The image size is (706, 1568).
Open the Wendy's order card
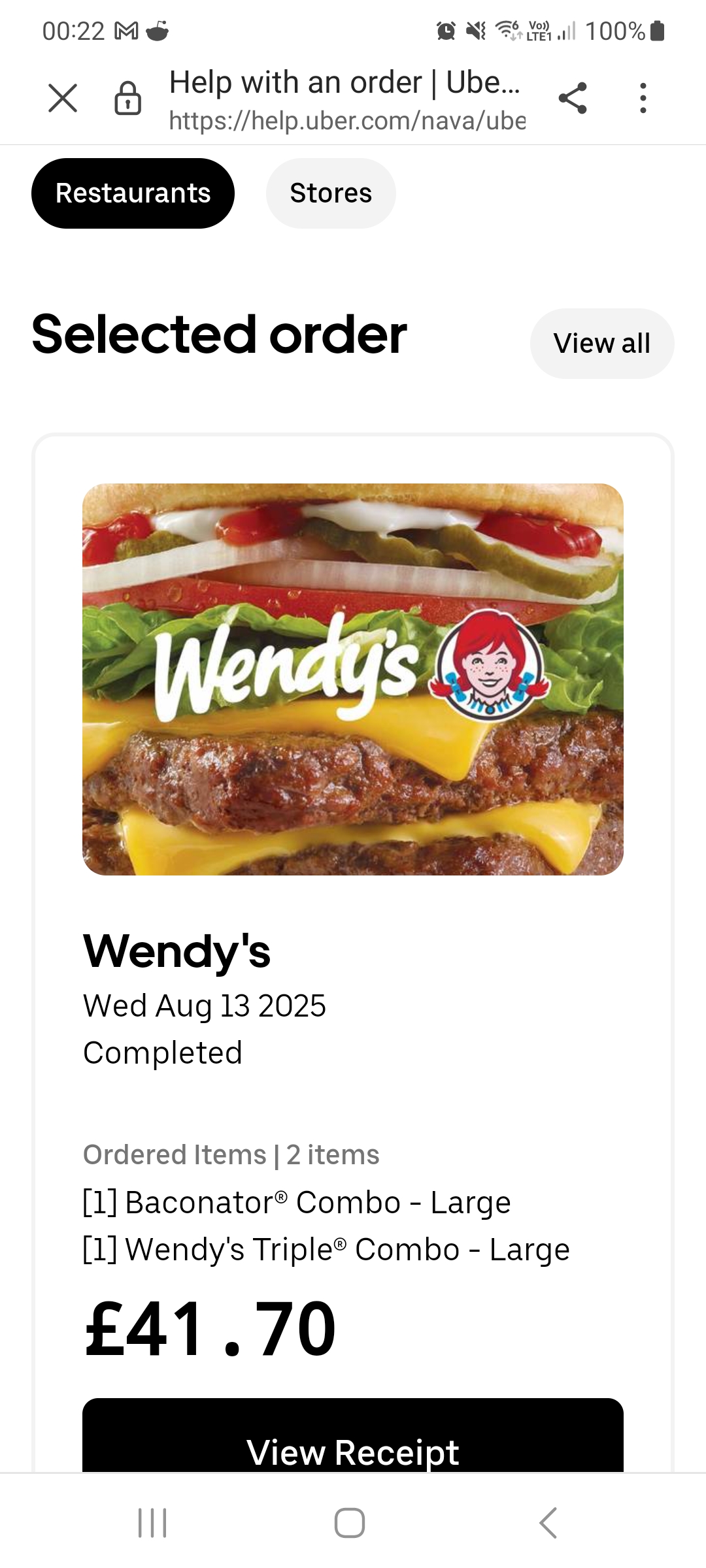pyautogui.click(x=353, y=679)
